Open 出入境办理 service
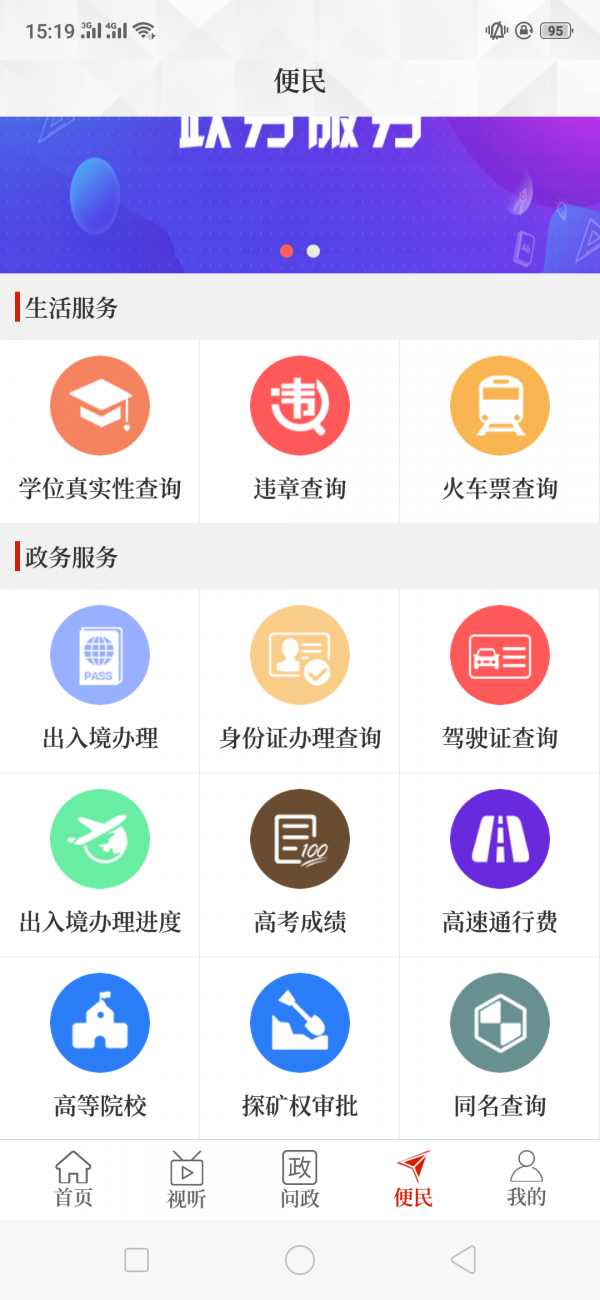This screenshot has height=1300, width=600. point(100,680)
